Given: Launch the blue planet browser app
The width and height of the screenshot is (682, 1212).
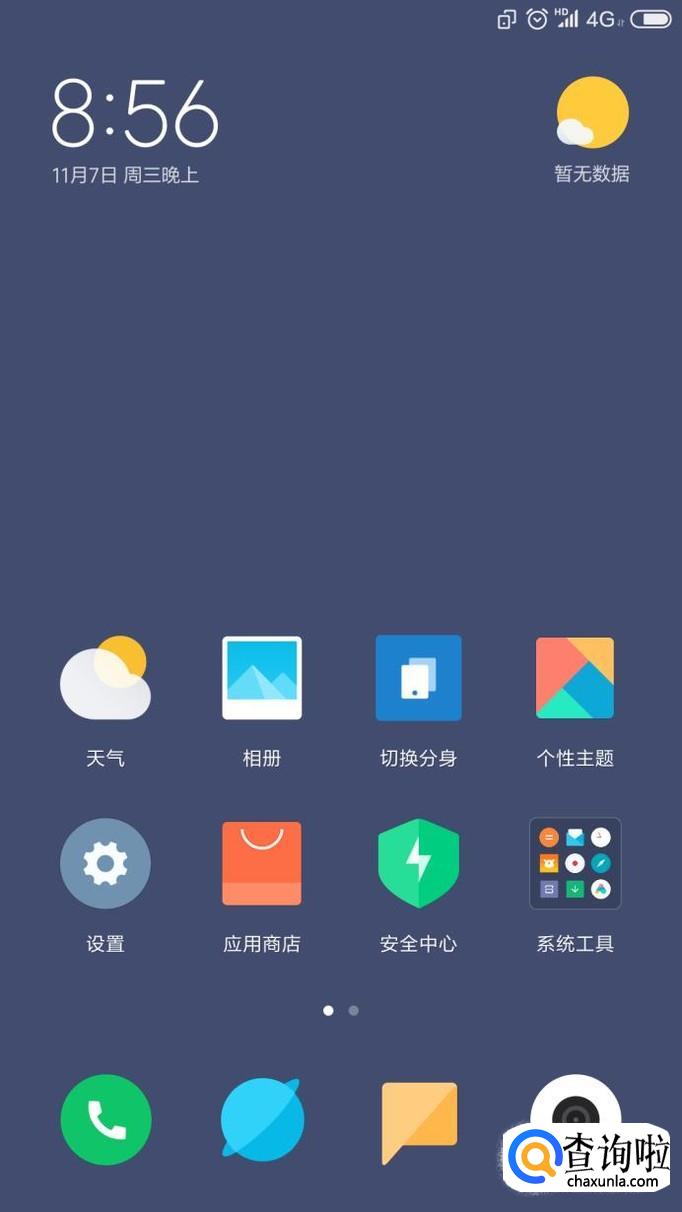Looking at the screenshot, I should tap(262, 1120).
